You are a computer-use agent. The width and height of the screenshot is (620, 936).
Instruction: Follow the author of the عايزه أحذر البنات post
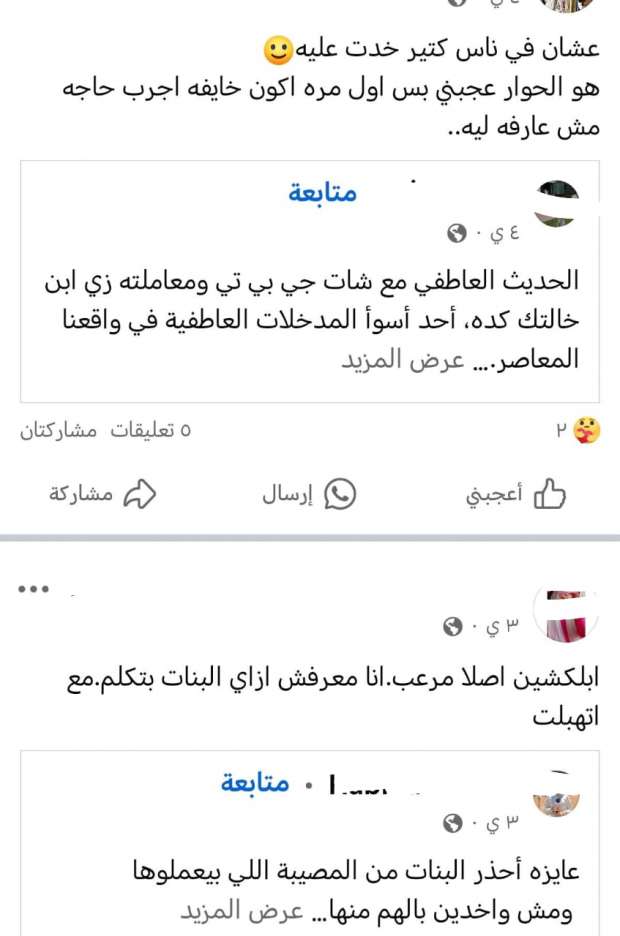point(255,783)
